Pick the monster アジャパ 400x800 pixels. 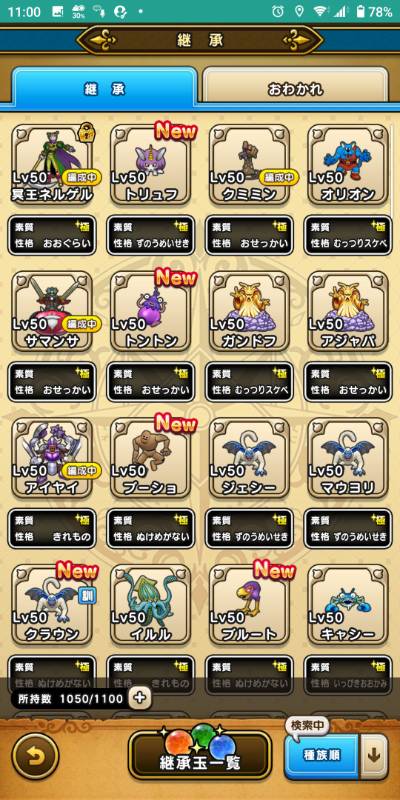pyautogui.click(x=348, y=311)
